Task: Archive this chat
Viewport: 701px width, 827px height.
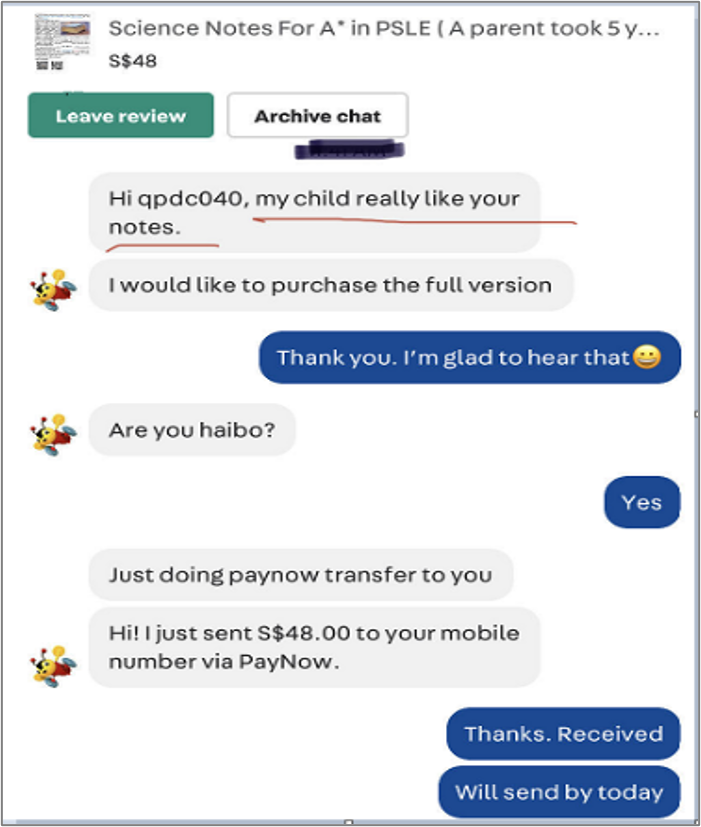Action: [317, 115]
